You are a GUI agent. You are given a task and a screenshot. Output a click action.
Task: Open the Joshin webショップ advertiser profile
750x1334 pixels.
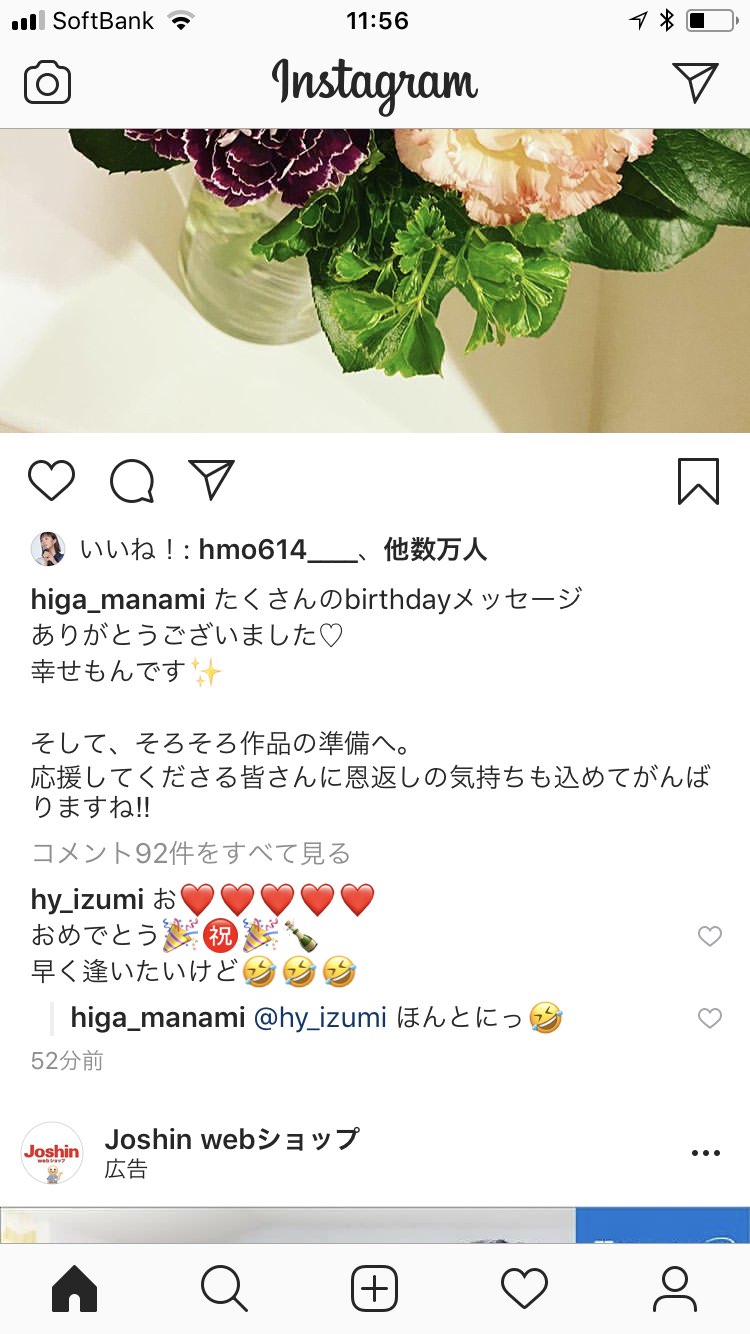click(x=230, y=1138)
